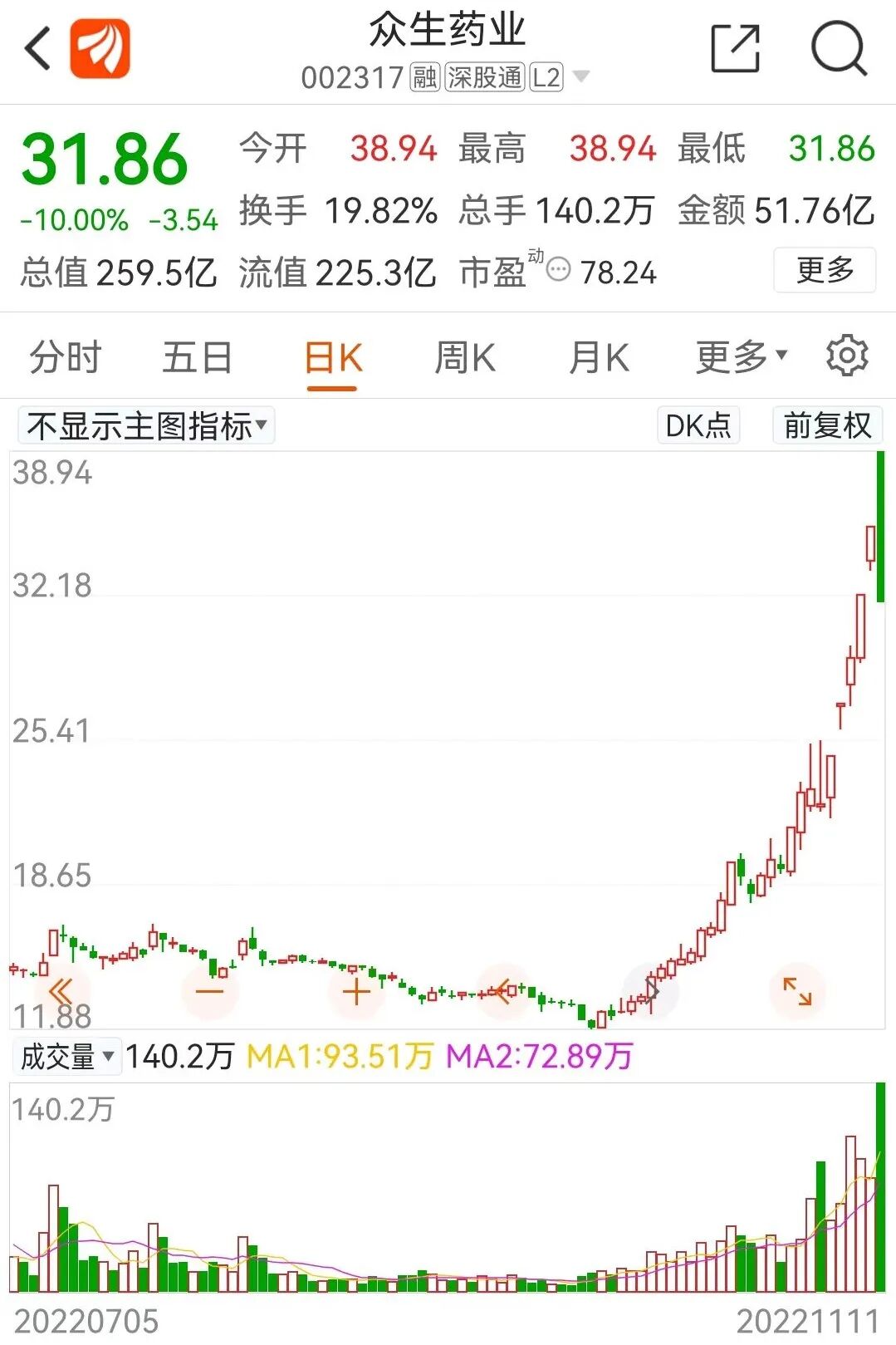Tap the DK点 button

tap(698, 426)
